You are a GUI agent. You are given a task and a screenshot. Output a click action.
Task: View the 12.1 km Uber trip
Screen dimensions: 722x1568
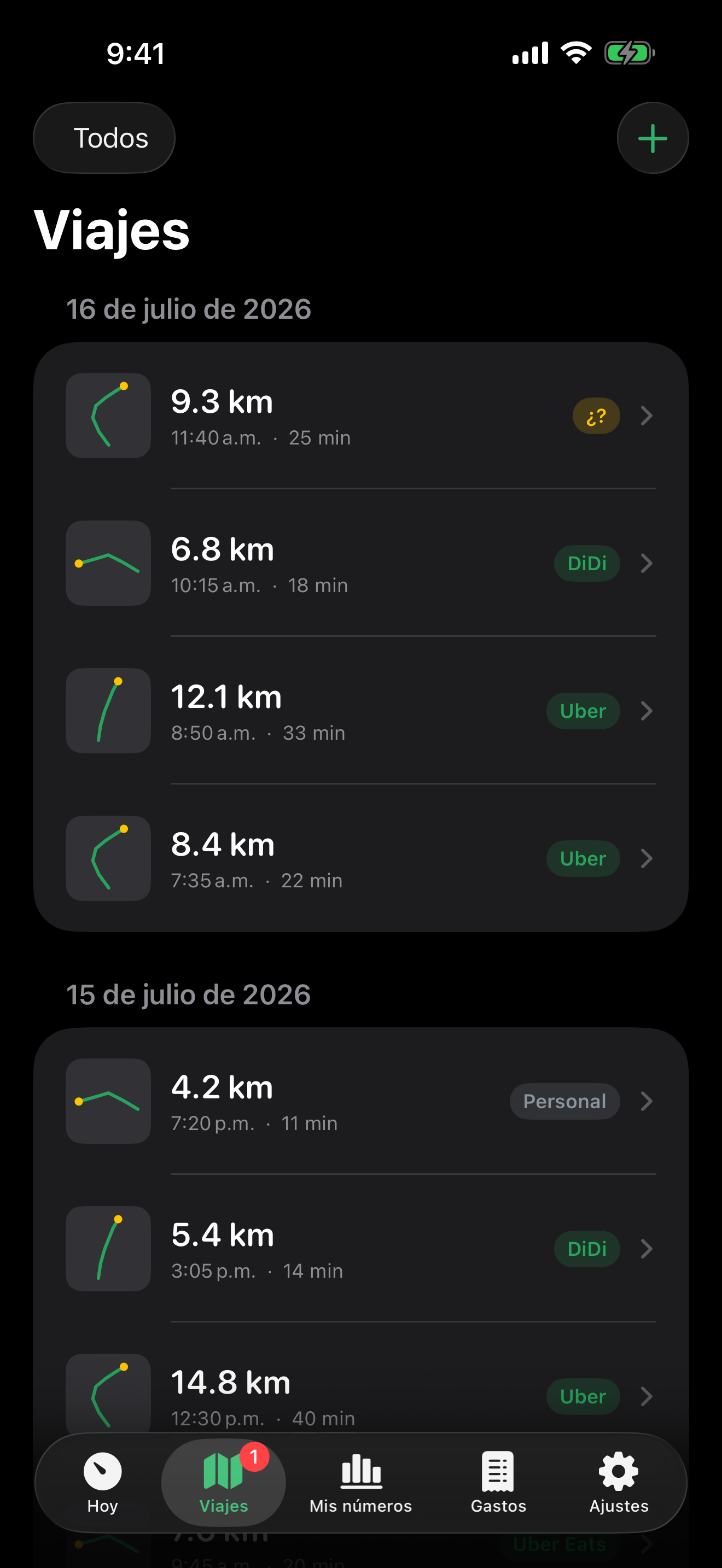pos(361,711)
